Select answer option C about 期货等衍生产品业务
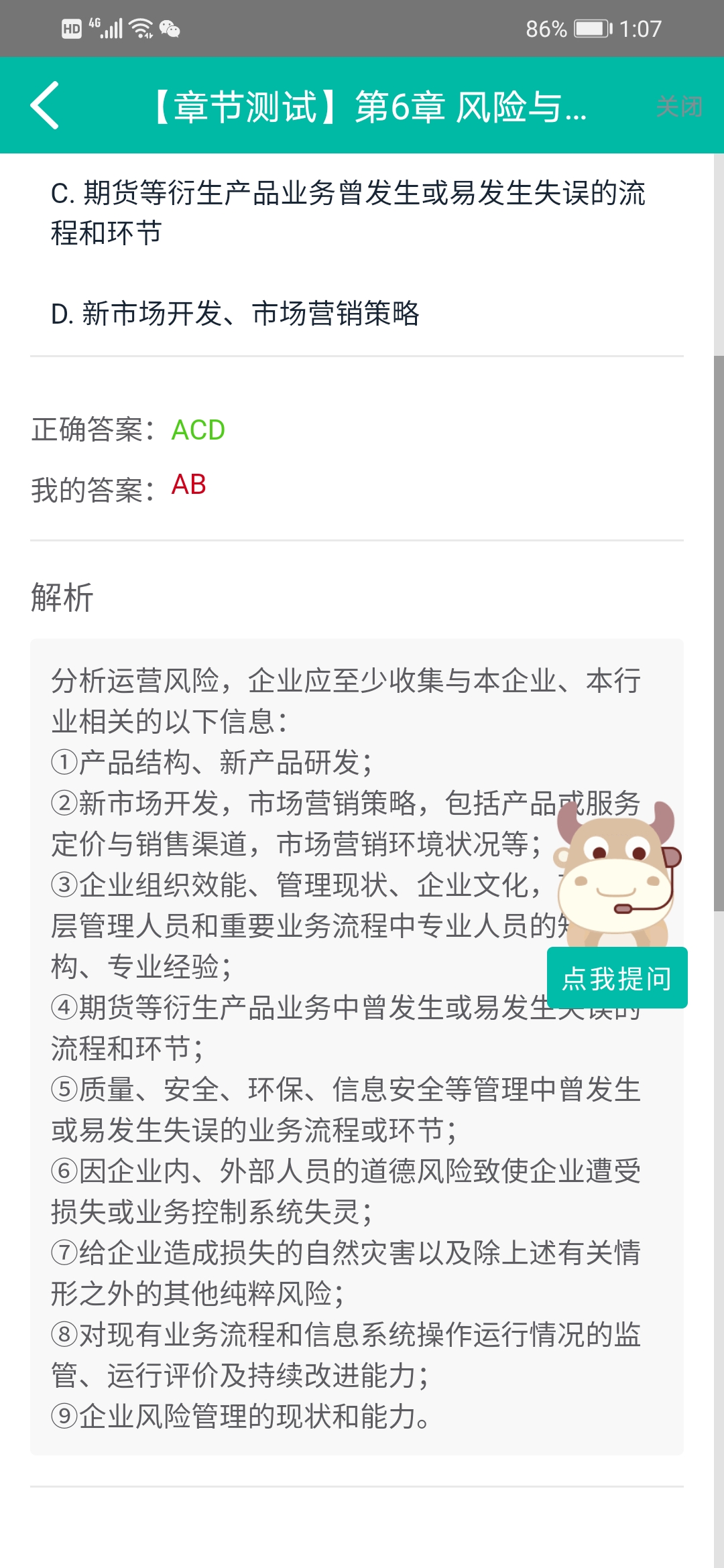 [x=348, y=212]
